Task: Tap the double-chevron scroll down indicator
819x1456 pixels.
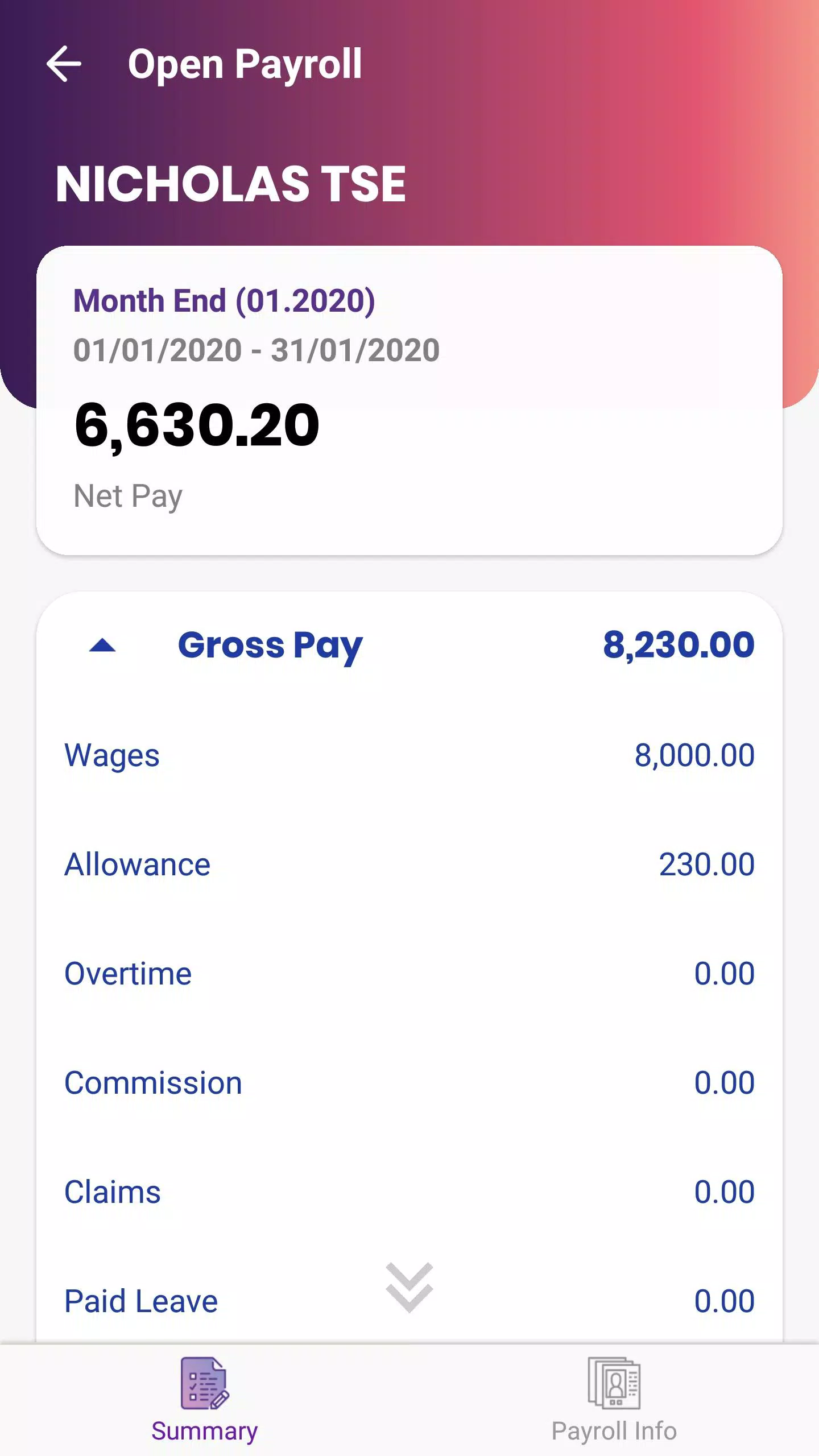Action: (x=409, y=1287)
